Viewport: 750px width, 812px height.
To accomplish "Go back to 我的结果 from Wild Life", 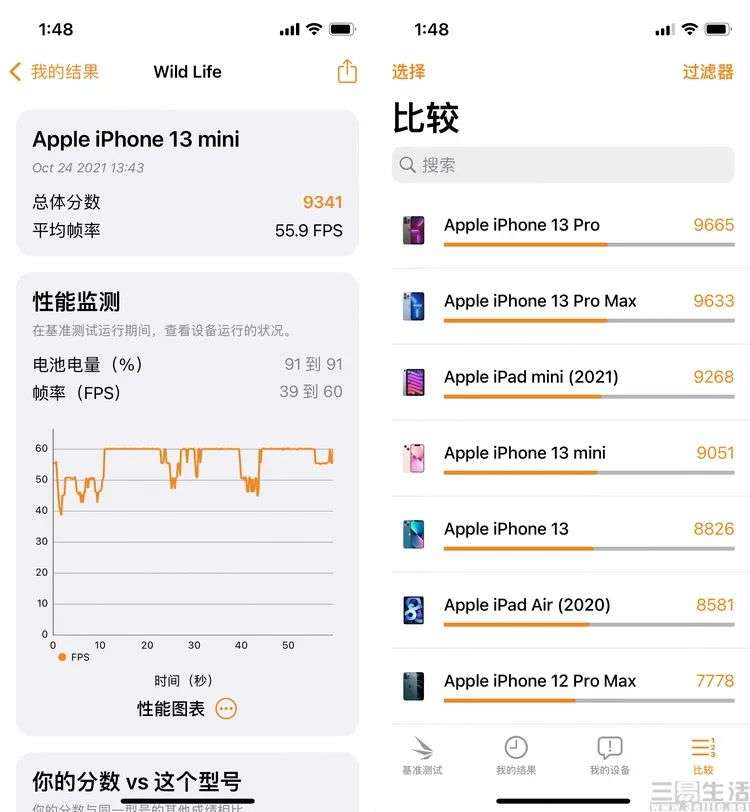I will [55, 72].
